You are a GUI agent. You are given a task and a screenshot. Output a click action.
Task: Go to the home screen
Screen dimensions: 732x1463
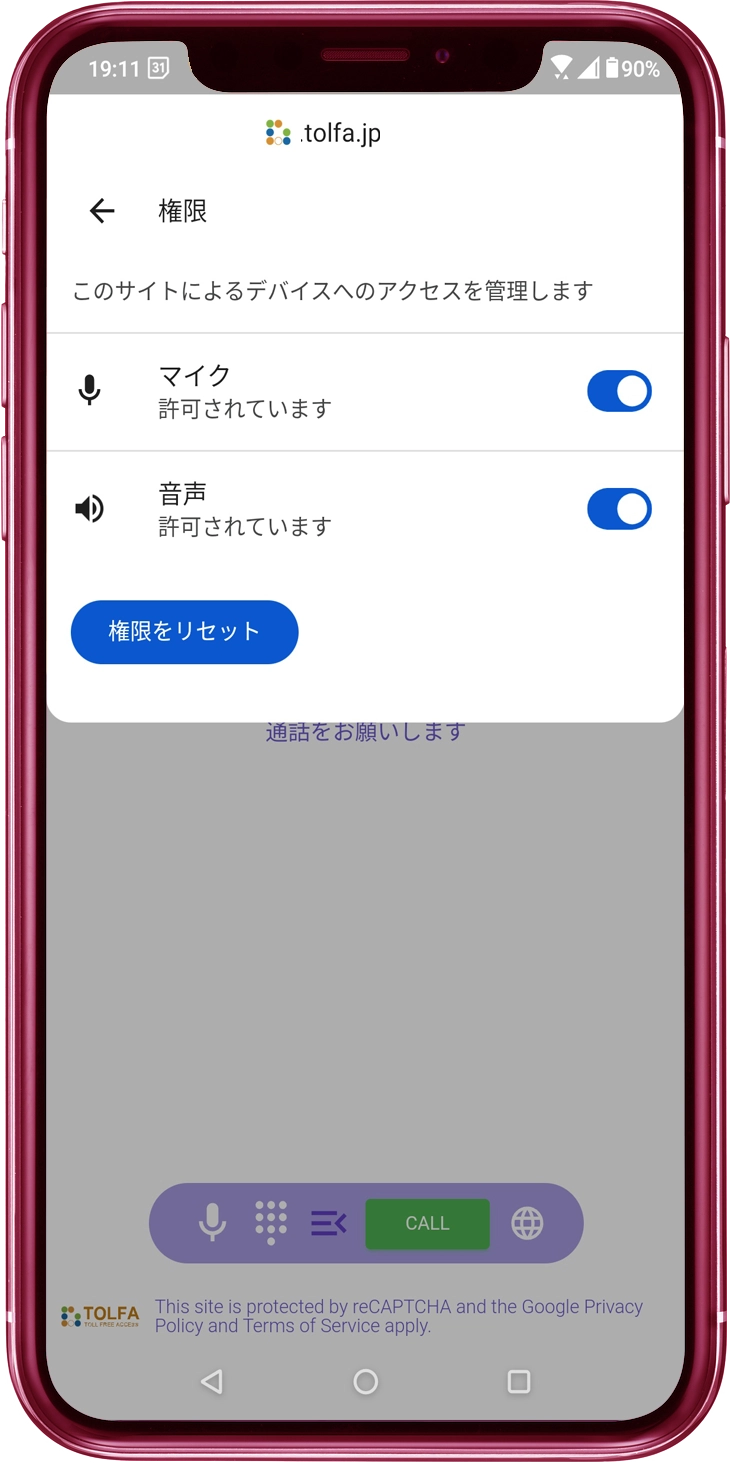click(x=366, y=1382)
